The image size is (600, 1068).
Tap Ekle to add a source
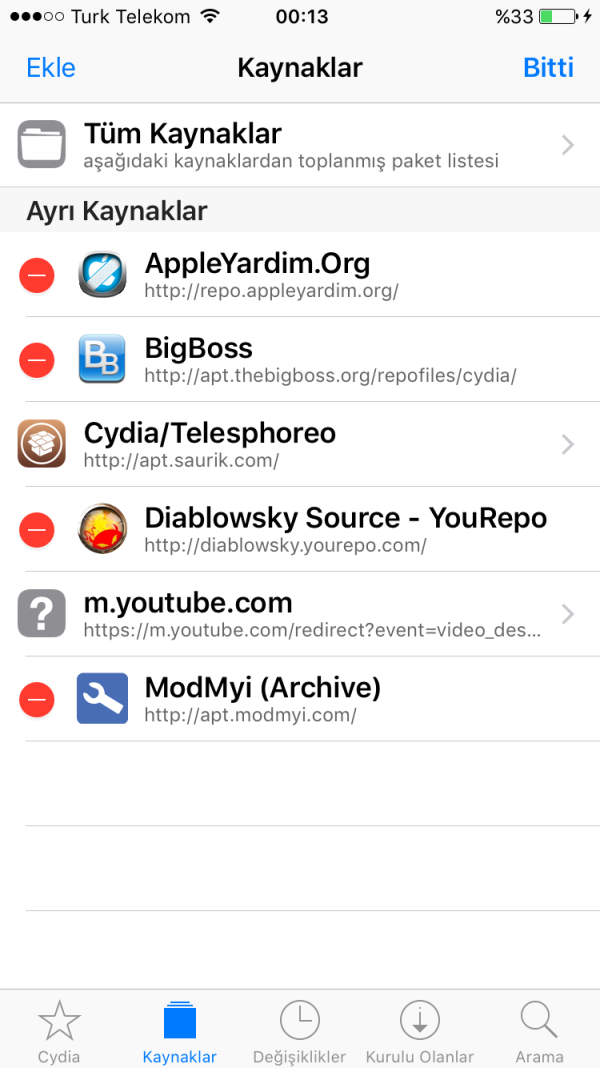pyautogui.click(x=51, y=67)
